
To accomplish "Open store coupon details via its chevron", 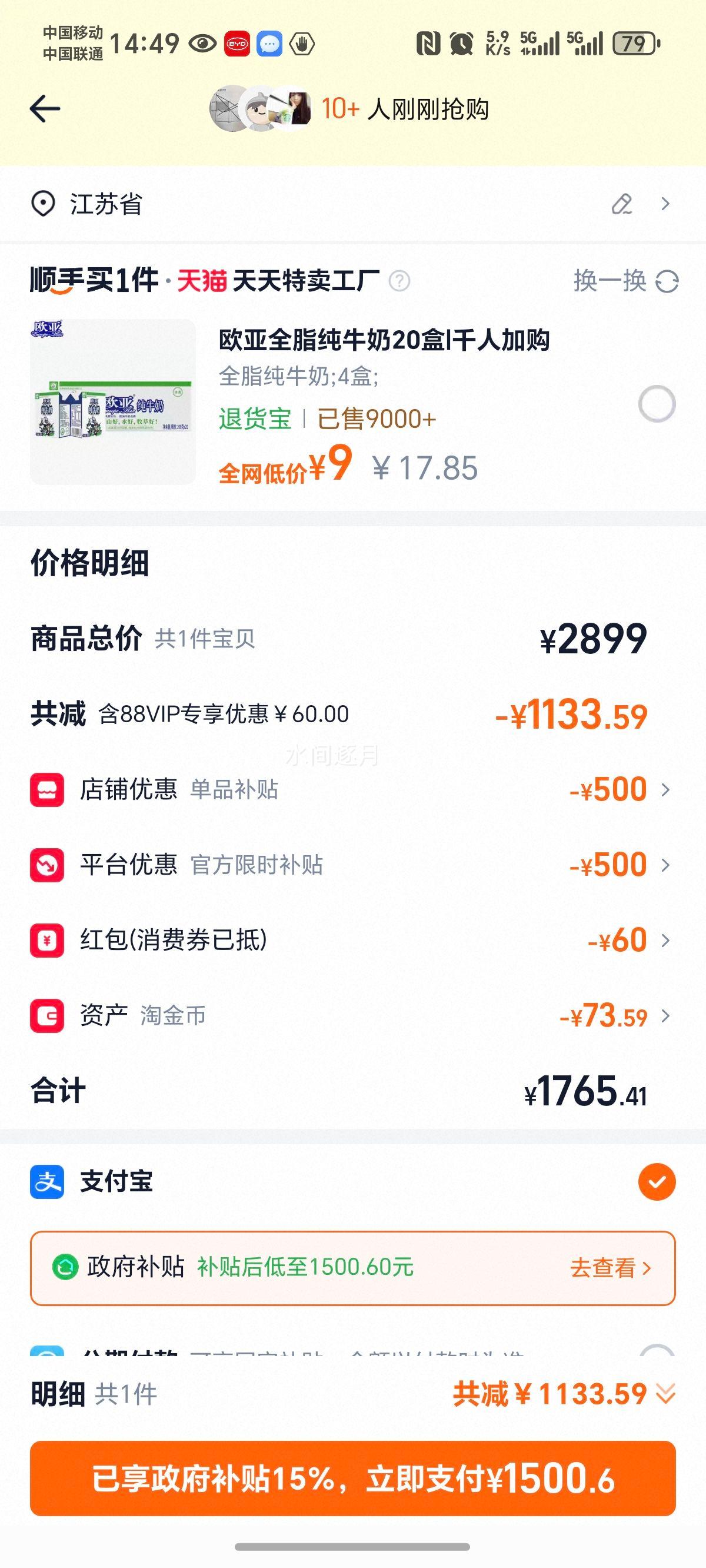I will pyautogui.click(x=665, y=788).
